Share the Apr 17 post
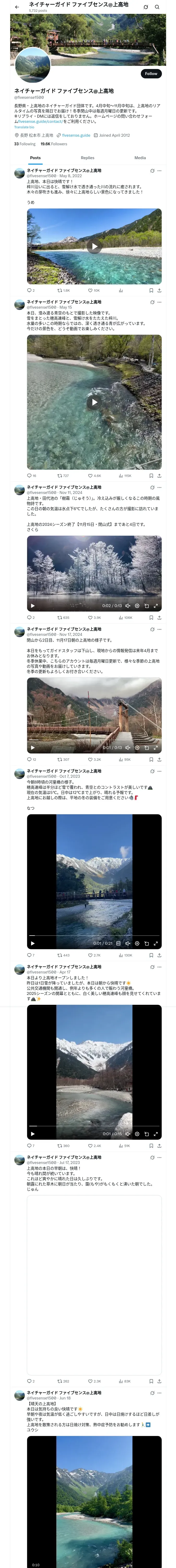Viewport: 176px width, 1568px height. [x=159, y=1146]
